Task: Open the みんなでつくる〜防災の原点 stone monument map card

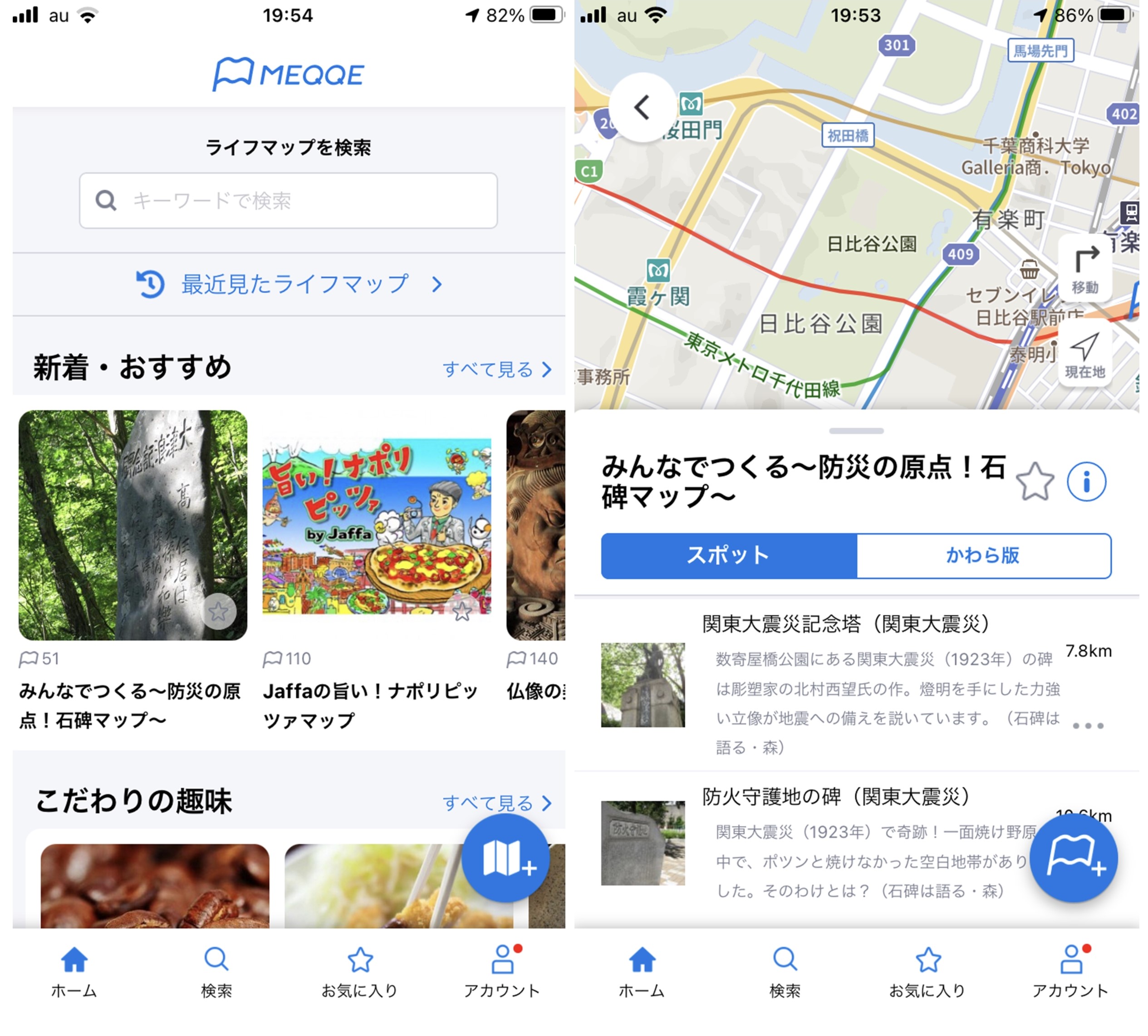Action: (x=132, y=525)
